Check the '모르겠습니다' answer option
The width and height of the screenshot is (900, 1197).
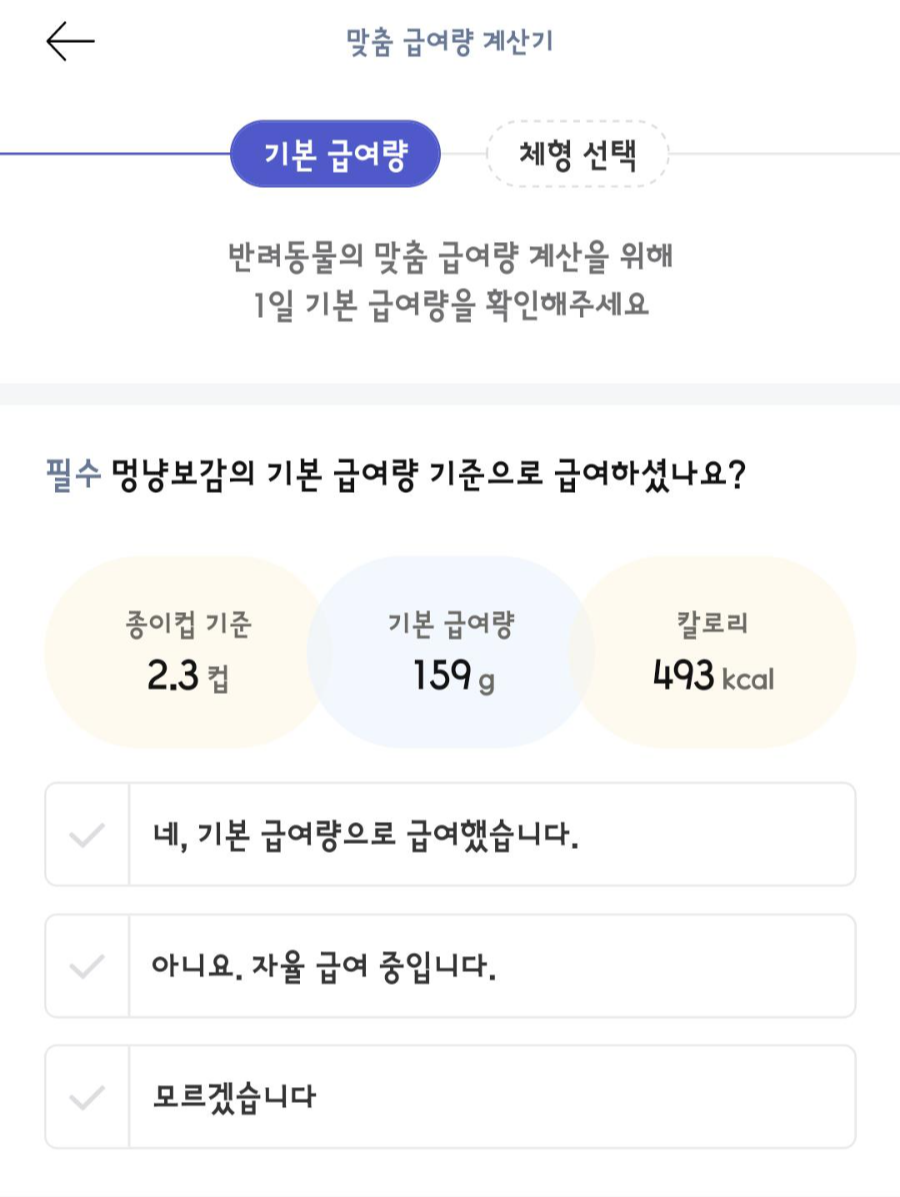[450, 1096]
